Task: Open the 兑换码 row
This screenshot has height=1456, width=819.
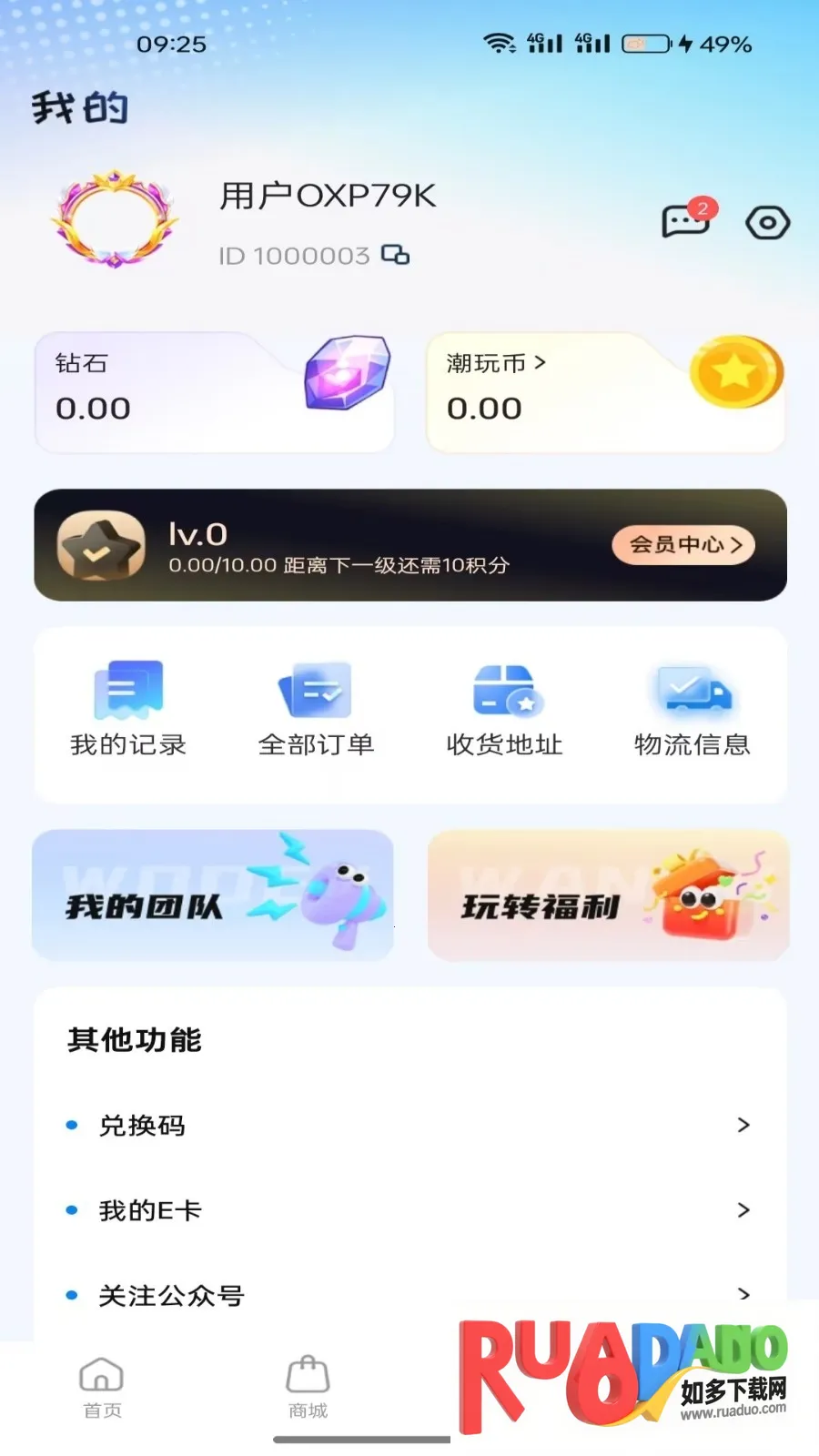Action: [409, 1126]
